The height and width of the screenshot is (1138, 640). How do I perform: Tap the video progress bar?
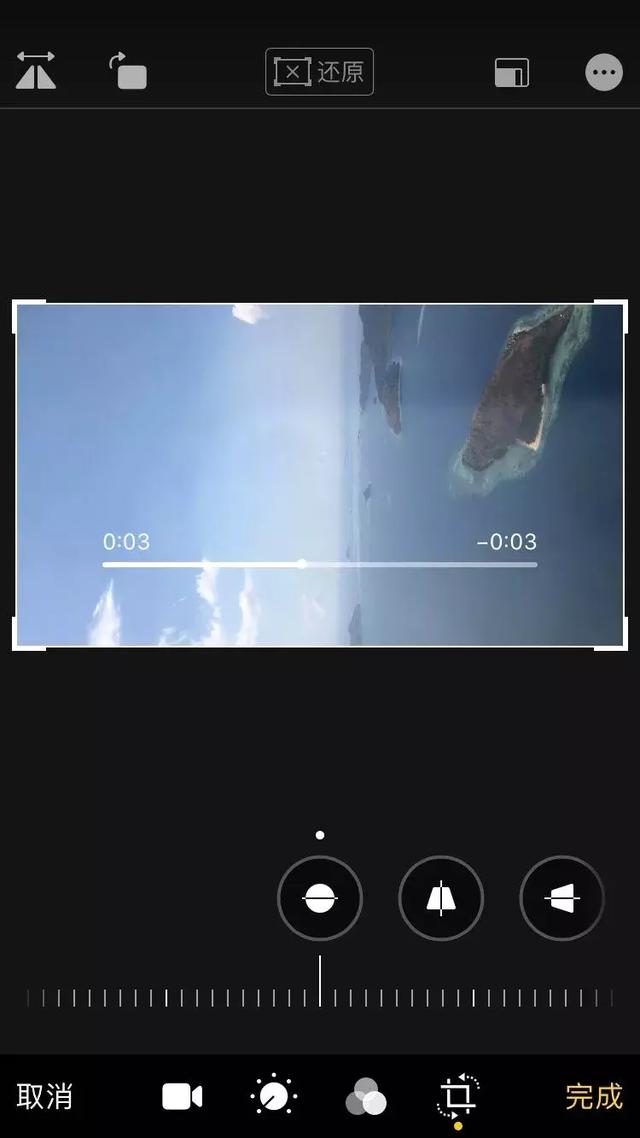point(320,565)
